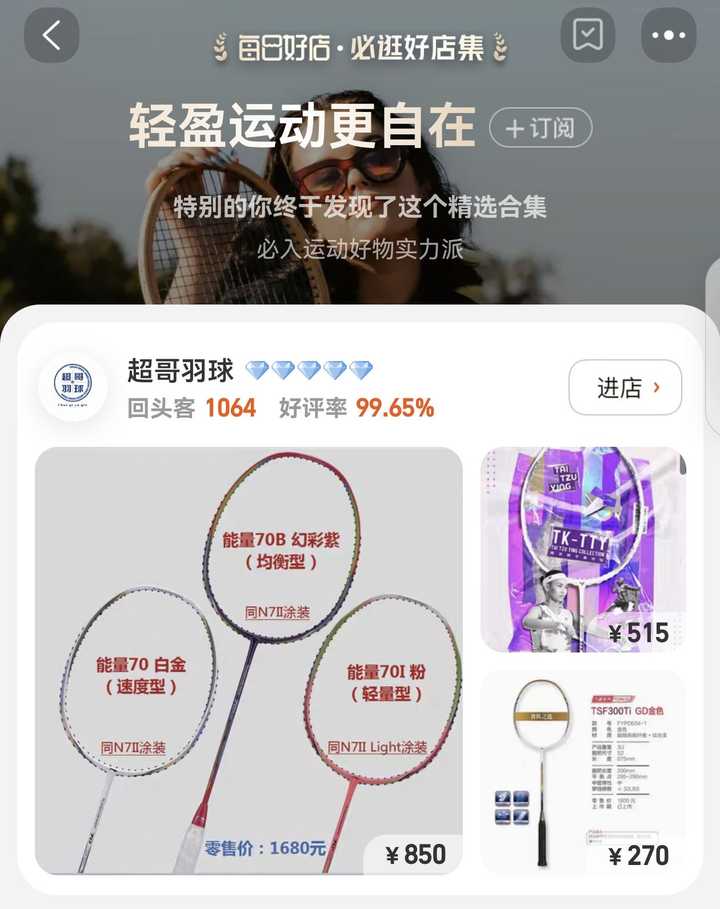
Task: Open the three-dot overflow menu
Action: (668, 36)
